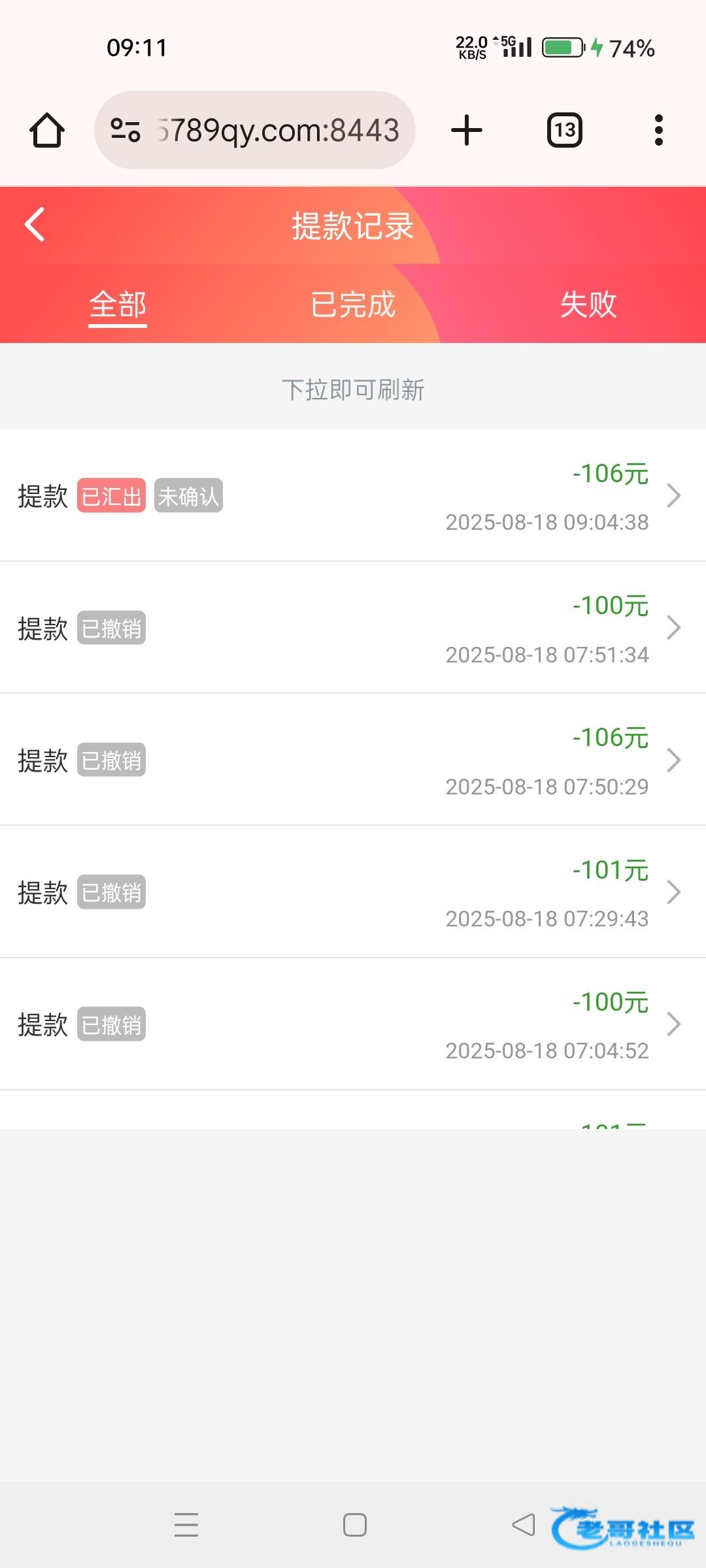Switch to the 已完成 tab
706x1568 pixels.
tap(353, 304)
